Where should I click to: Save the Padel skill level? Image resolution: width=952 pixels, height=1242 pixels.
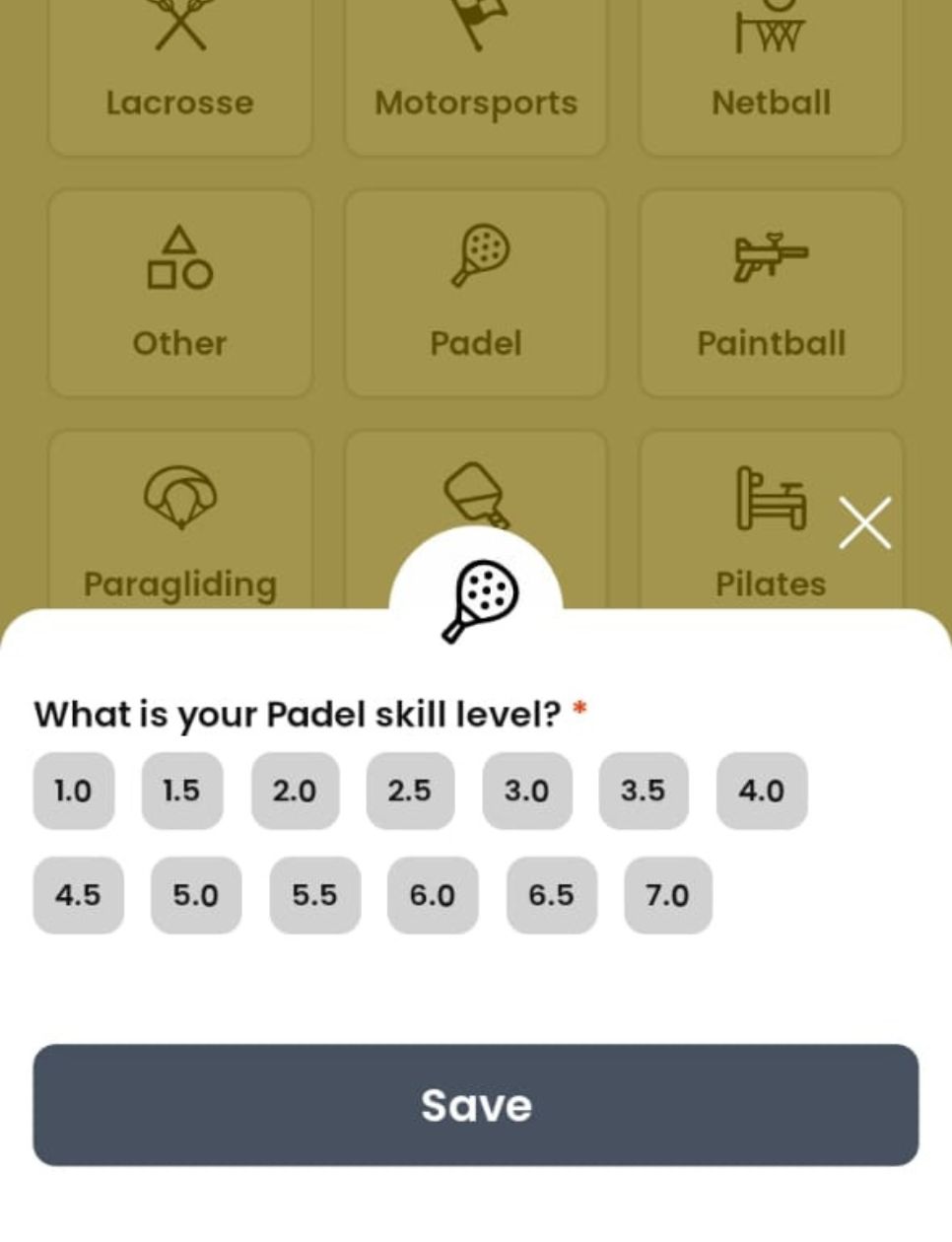click(x=476, y=1105)
